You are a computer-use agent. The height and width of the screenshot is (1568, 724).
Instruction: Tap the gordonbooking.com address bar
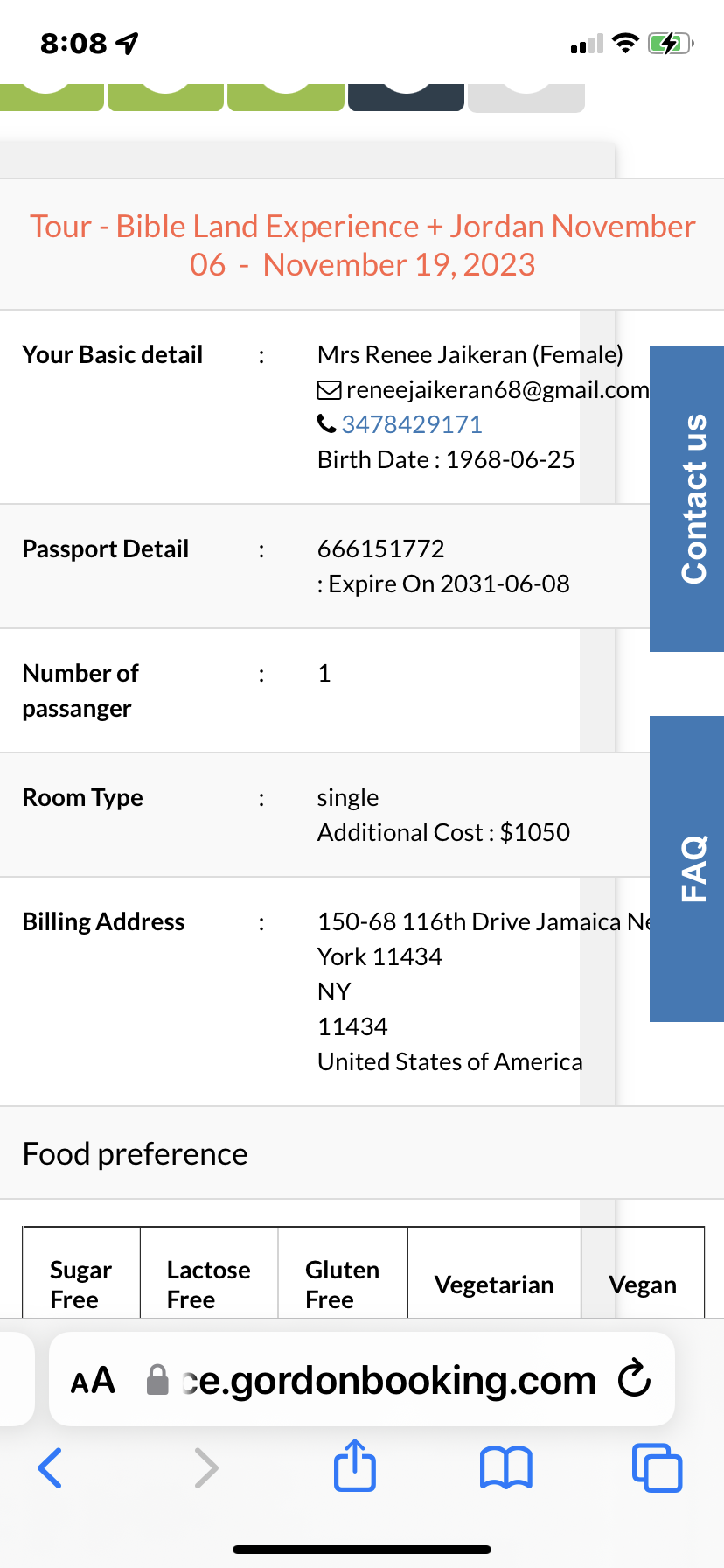click(362, 1380)
